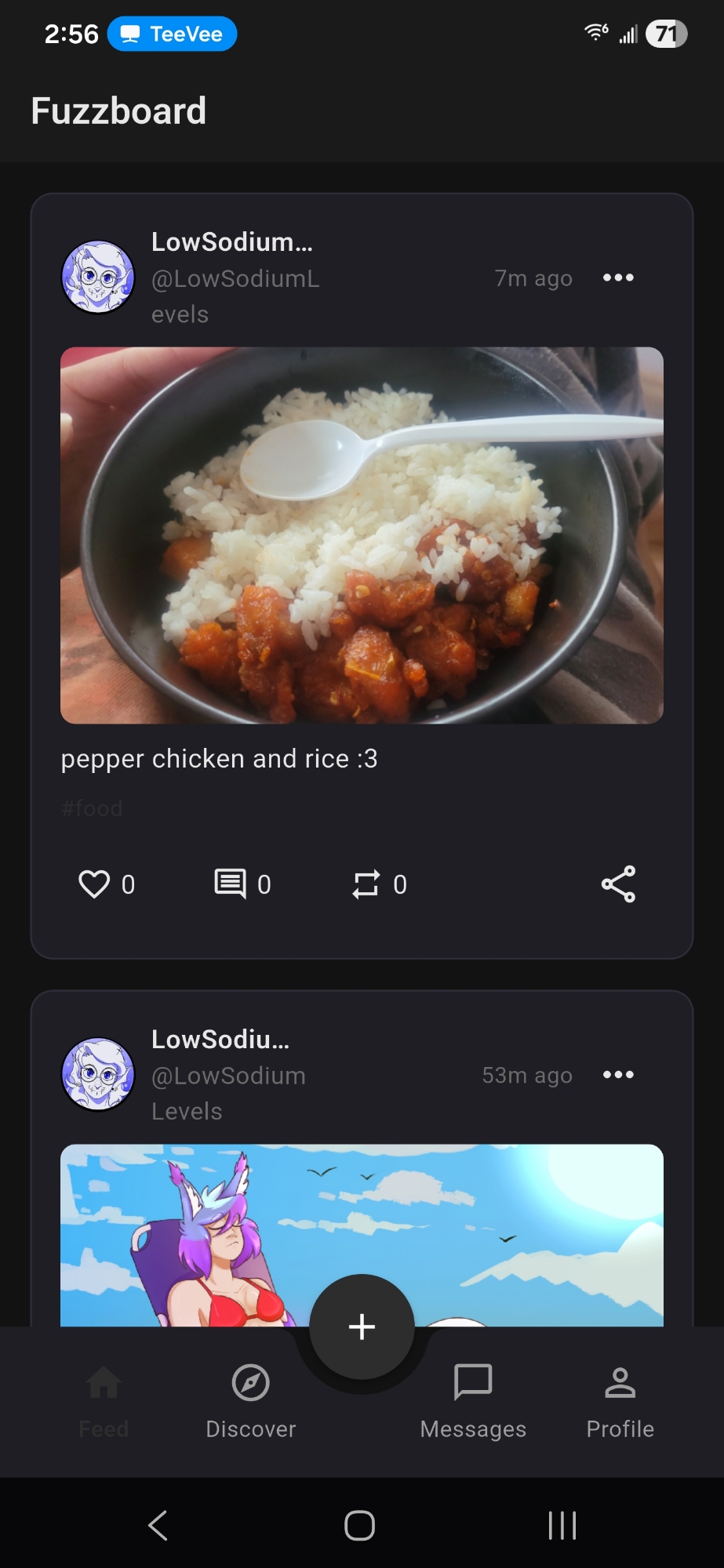Open the avatar on the 7m ago post
The height and width of the screenshot is (1568, 724).
[98, 278]
